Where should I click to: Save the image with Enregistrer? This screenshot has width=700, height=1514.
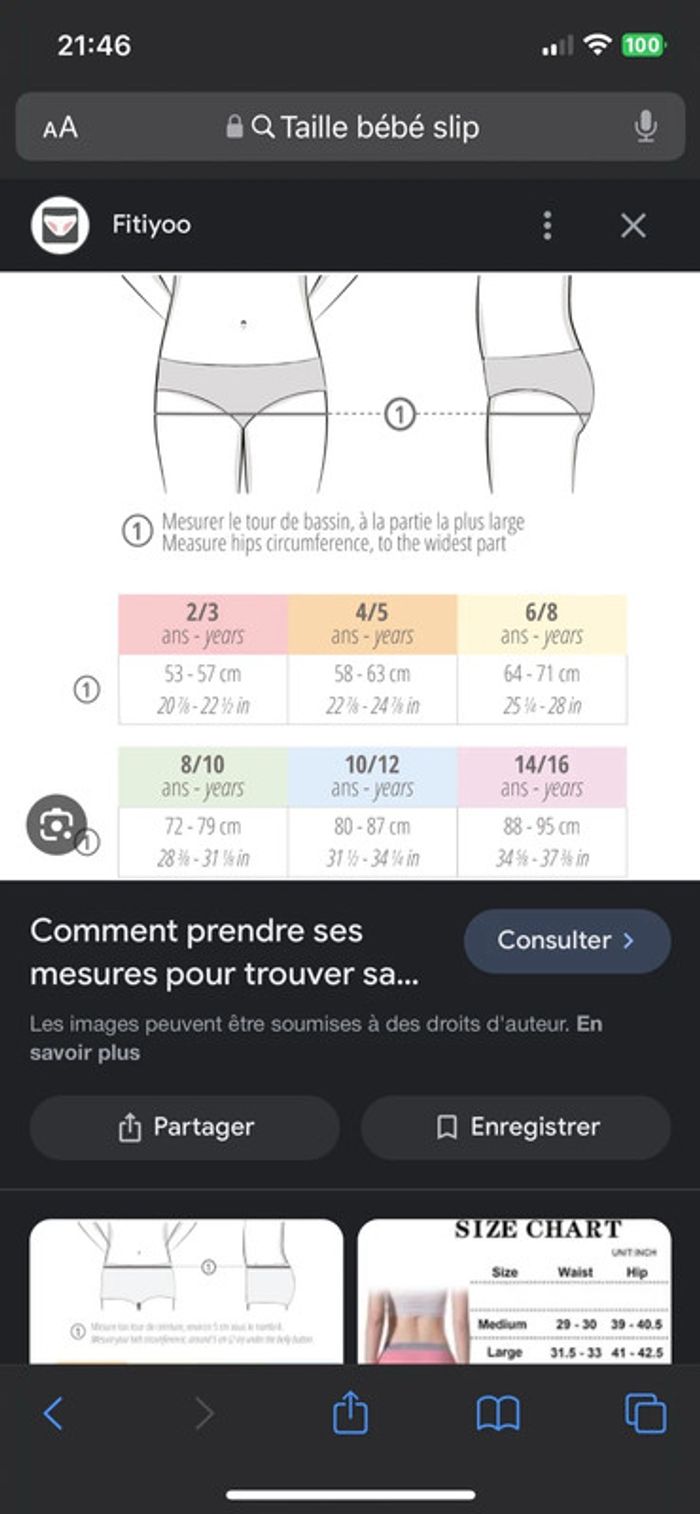click(516, 1127)
